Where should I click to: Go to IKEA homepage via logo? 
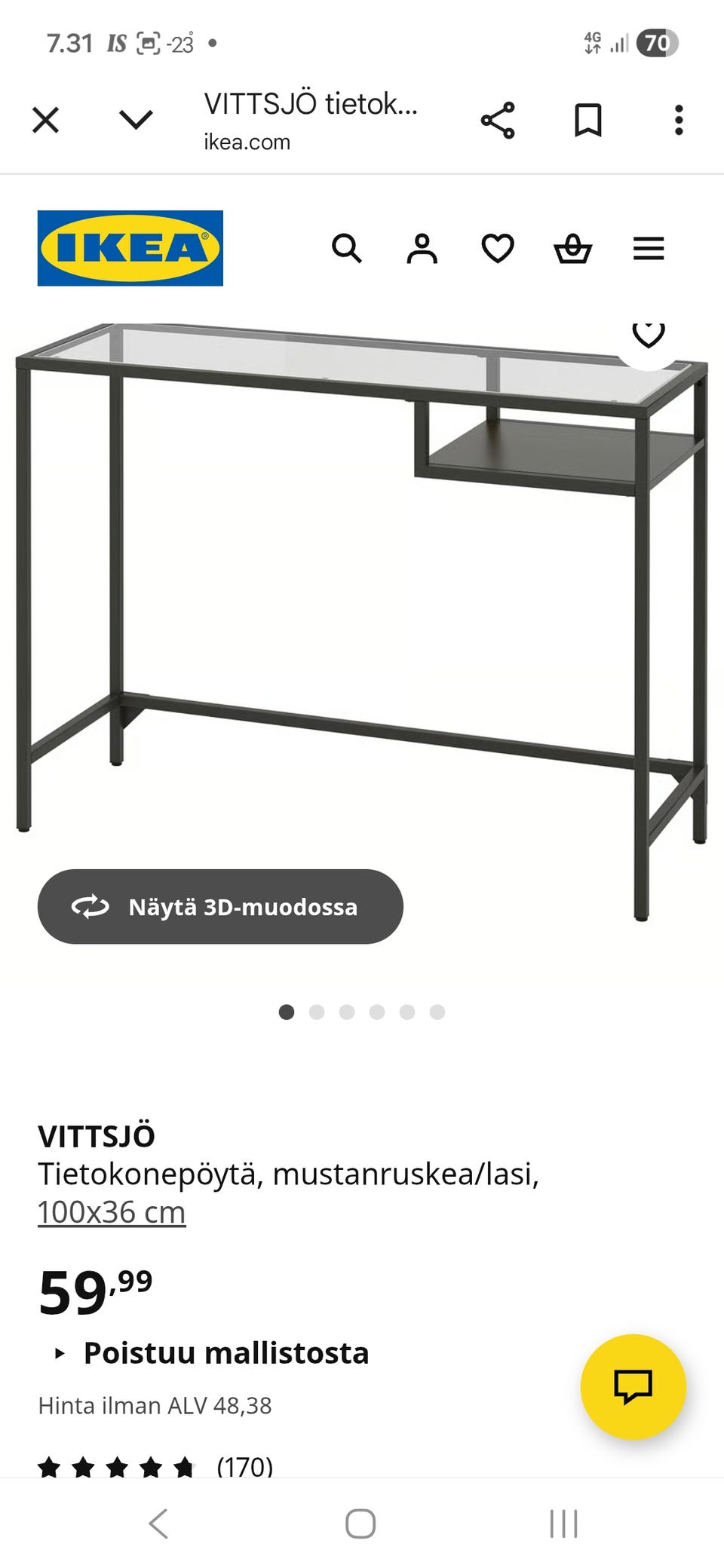tap(130, 249)
